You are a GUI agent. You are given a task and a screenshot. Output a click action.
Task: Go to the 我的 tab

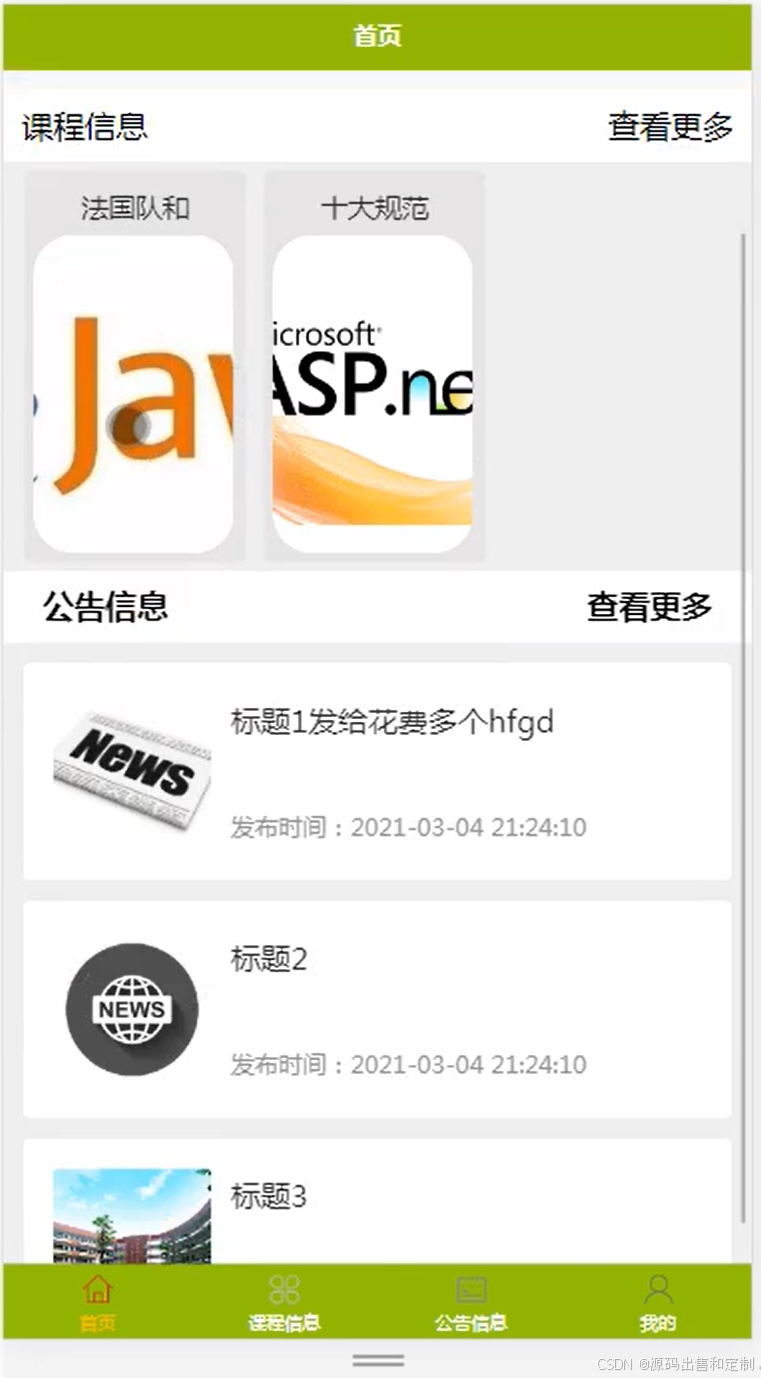pyautogui.click(x=657, y=1303)
